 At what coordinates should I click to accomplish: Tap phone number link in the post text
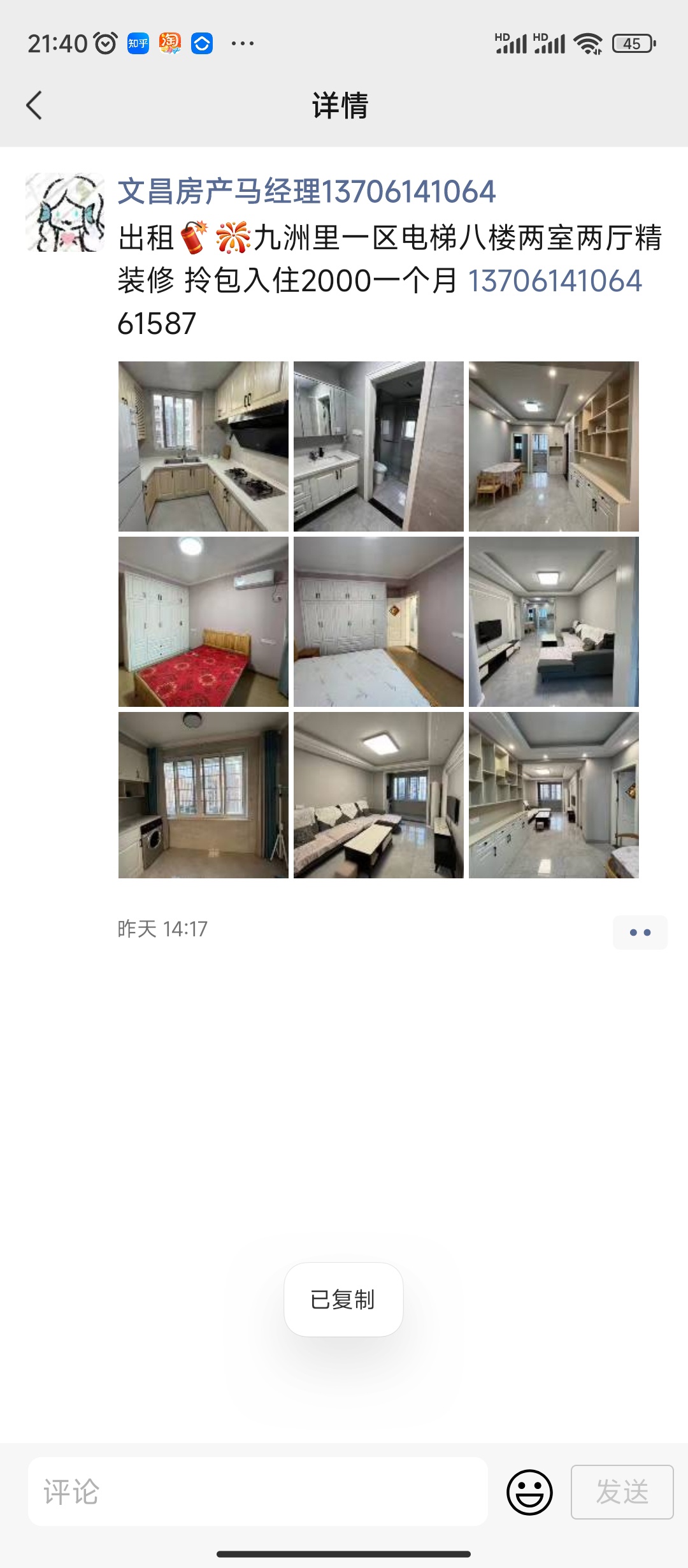[555, 281]
